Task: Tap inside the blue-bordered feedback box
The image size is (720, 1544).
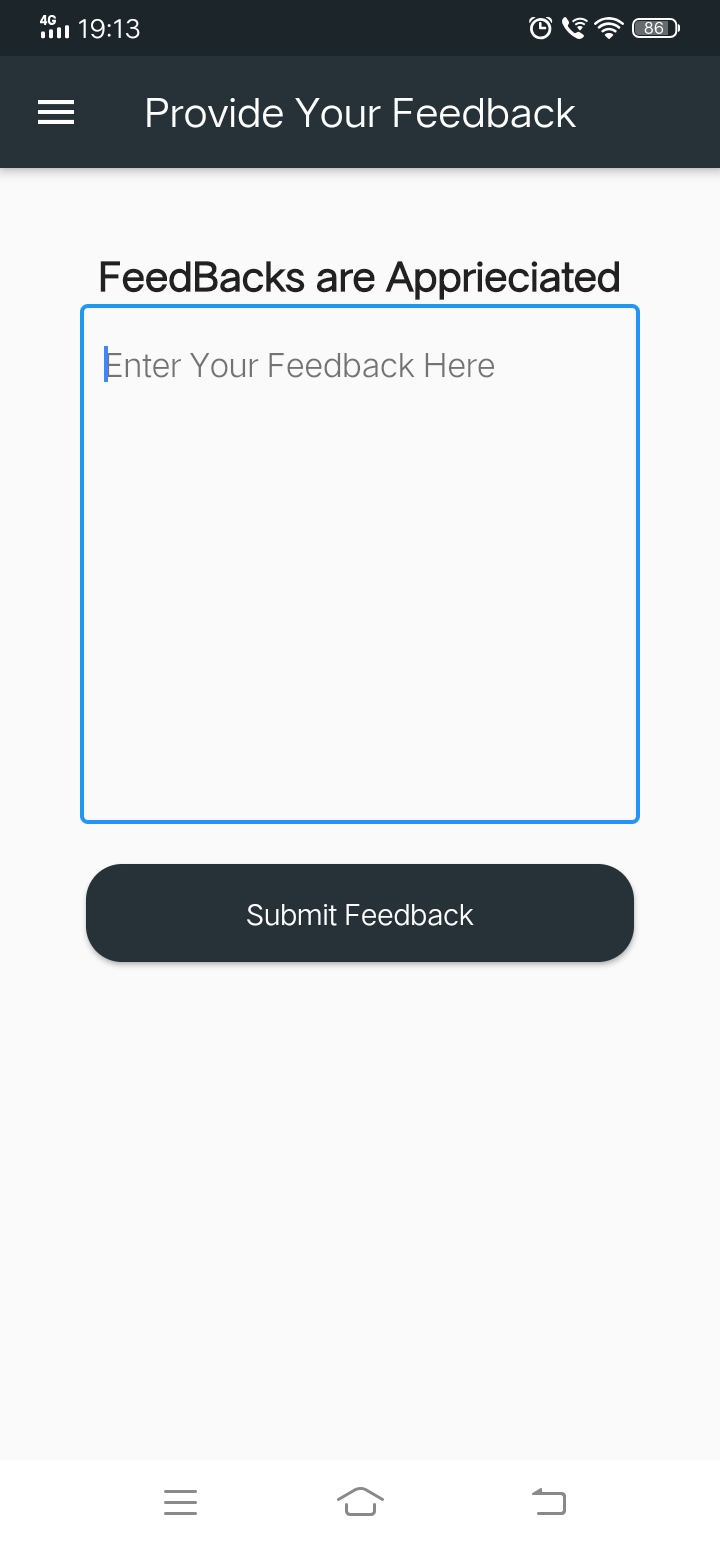Action: 360,563
